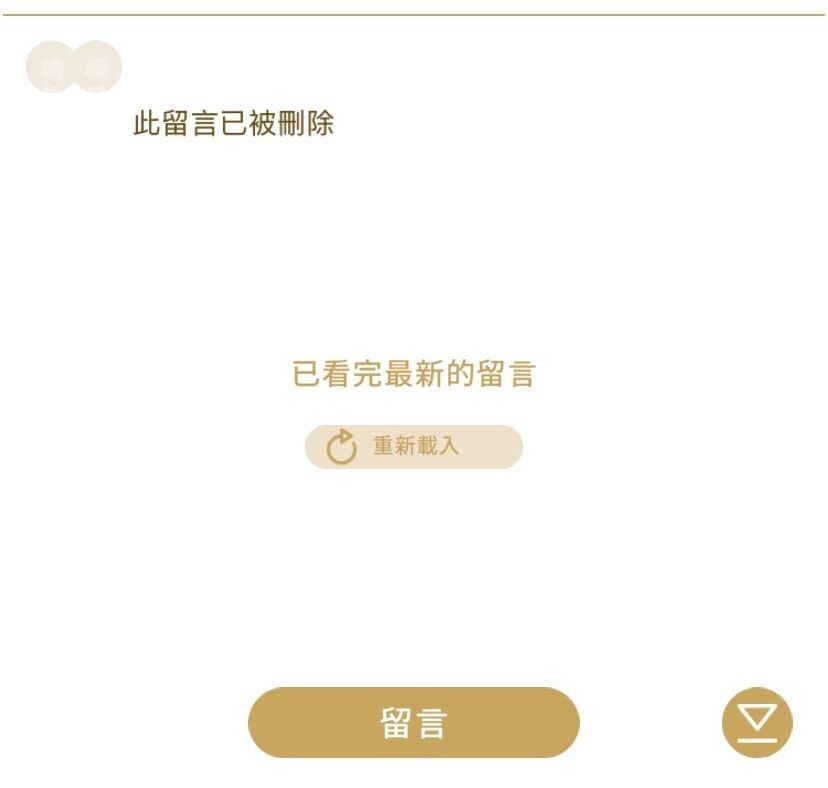Image resolution: width=828 pixels, height=788 pixels.
Task: Jump to bottom with the down-arrow icon
Action: point(757,722)
